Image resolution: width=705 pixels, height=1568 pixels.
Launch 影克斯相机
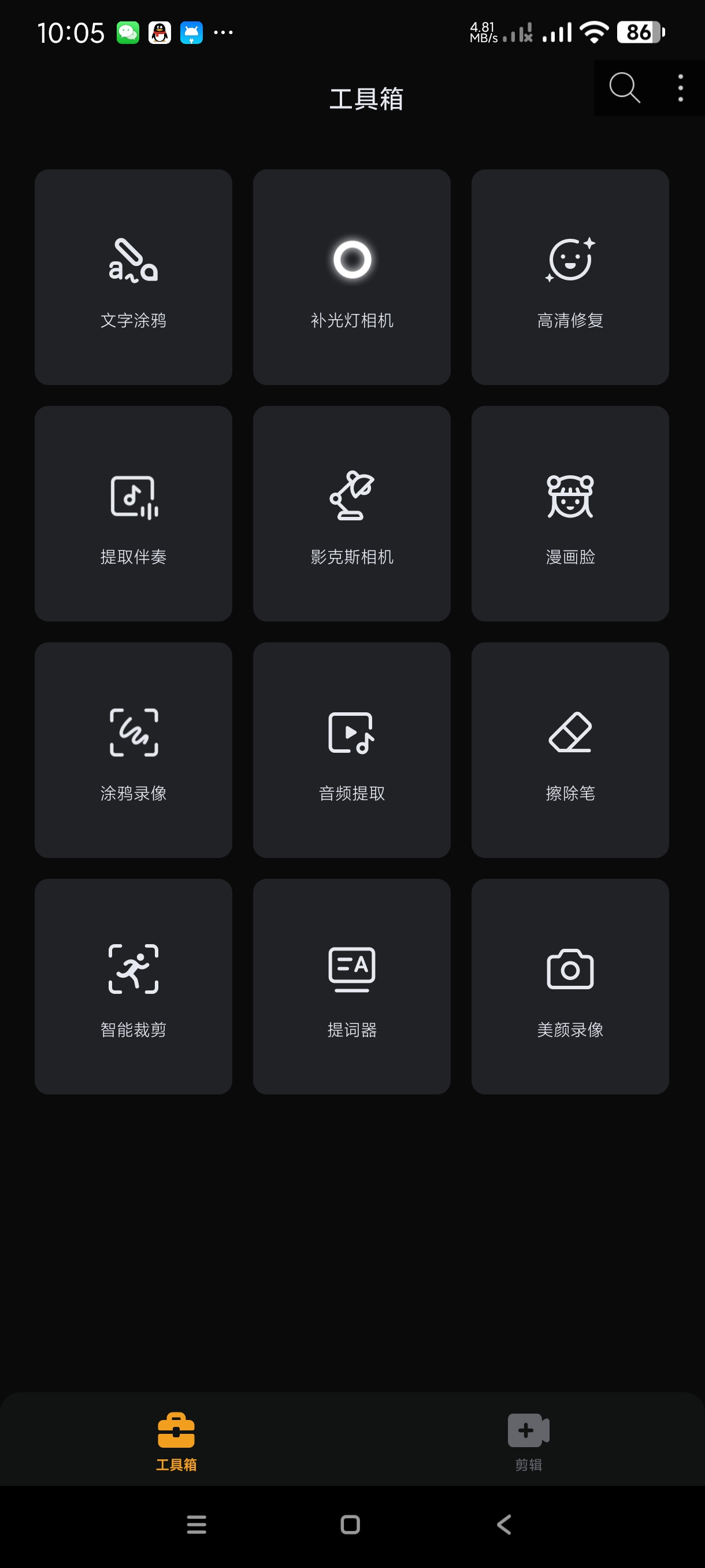tap(351, 513)
